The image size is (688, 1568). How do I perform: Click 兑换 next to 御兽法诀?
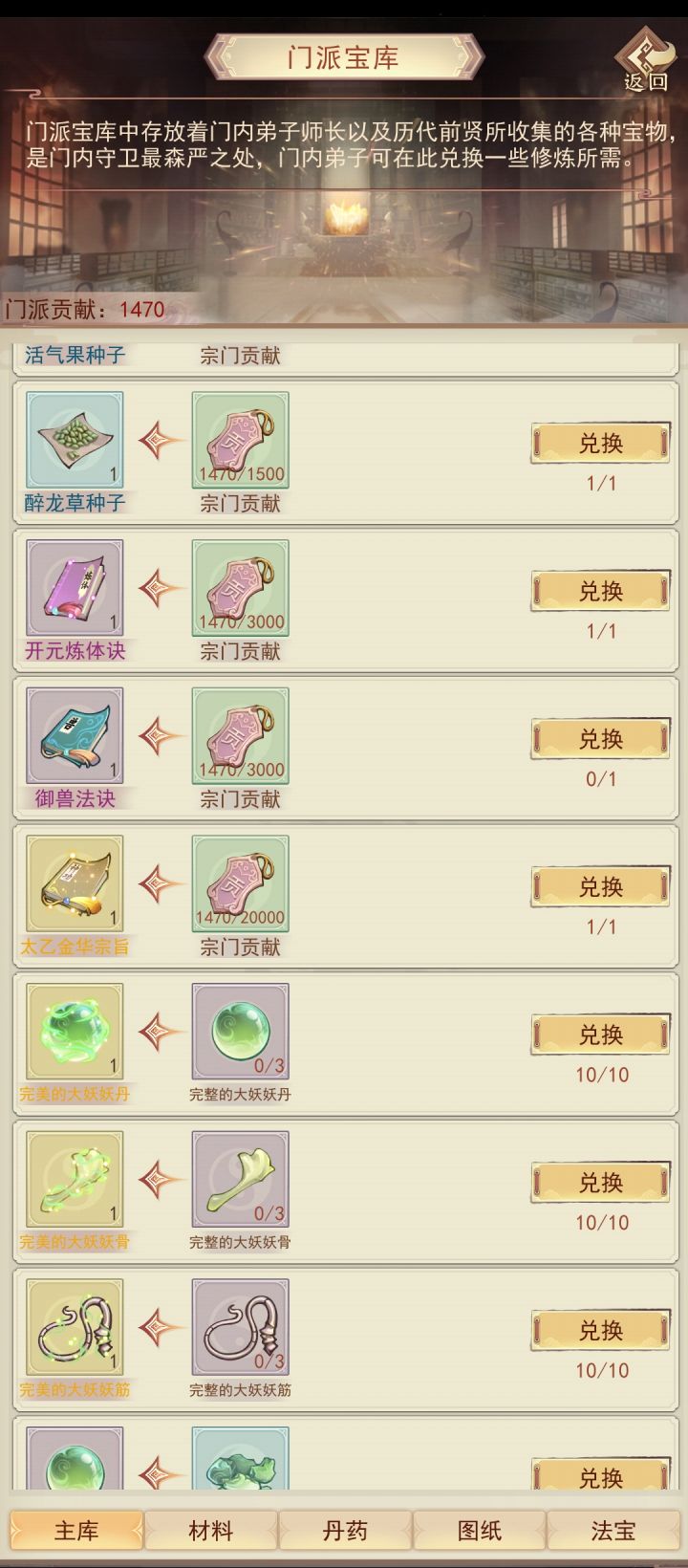click(x=601, y=739)
